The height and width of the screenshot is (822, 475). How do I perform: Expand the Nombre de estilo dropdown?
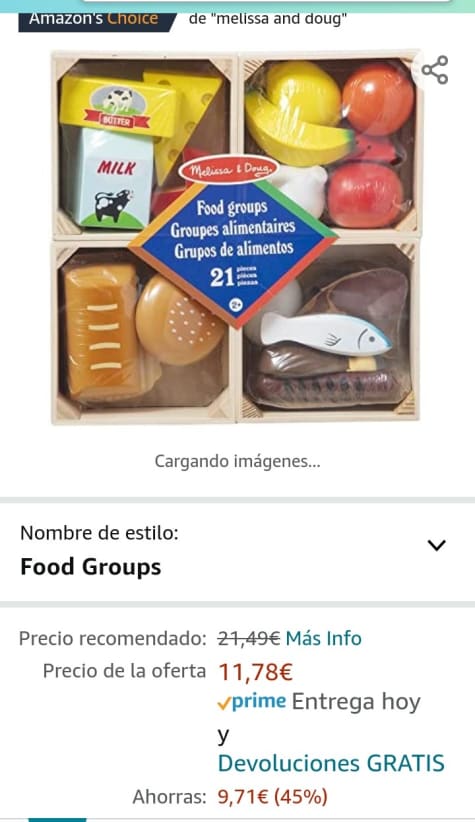click(237, 550)
